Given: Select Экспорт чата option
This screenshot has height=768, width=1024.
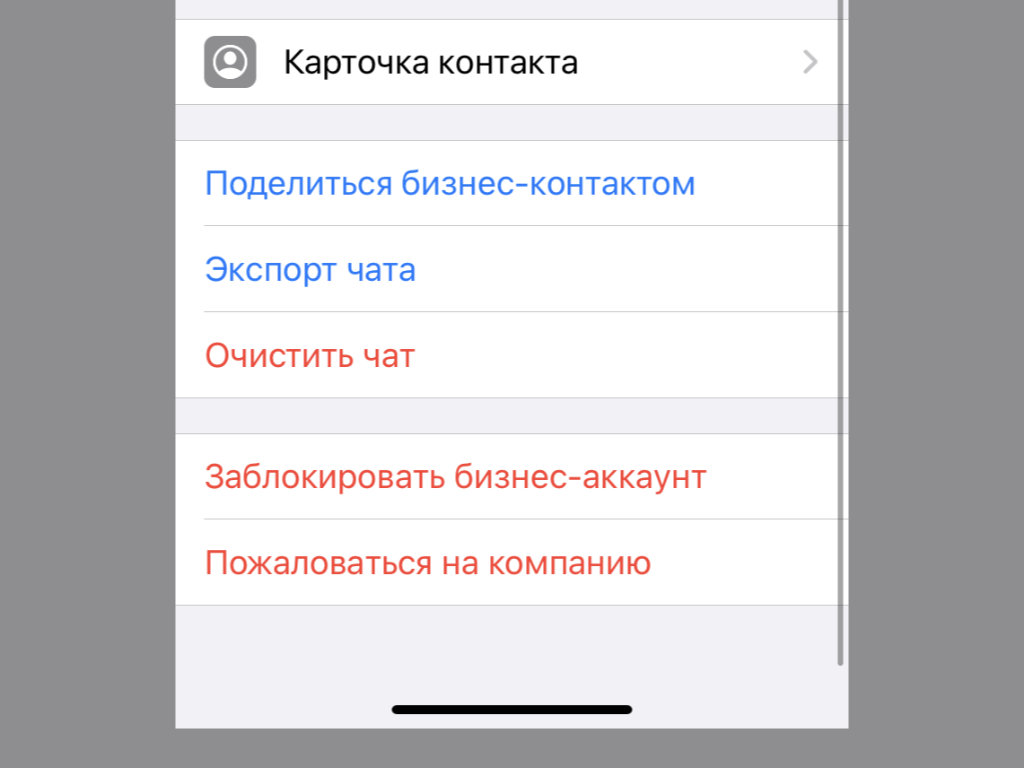Looking at the screenshot, I should click(311, 270).
